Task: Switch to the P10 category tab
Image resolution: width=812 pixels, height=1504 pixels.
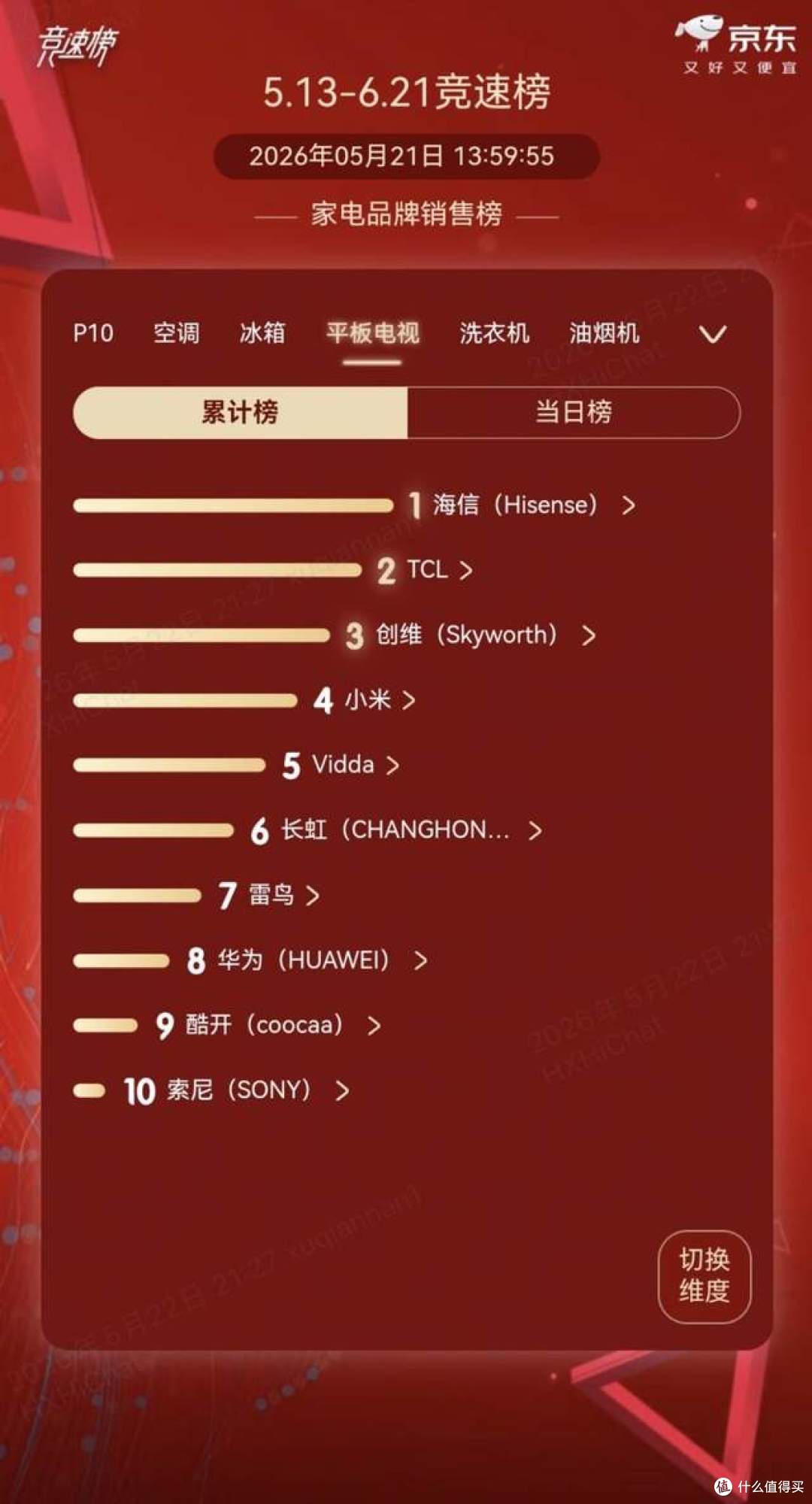Action: pos(93,332)
